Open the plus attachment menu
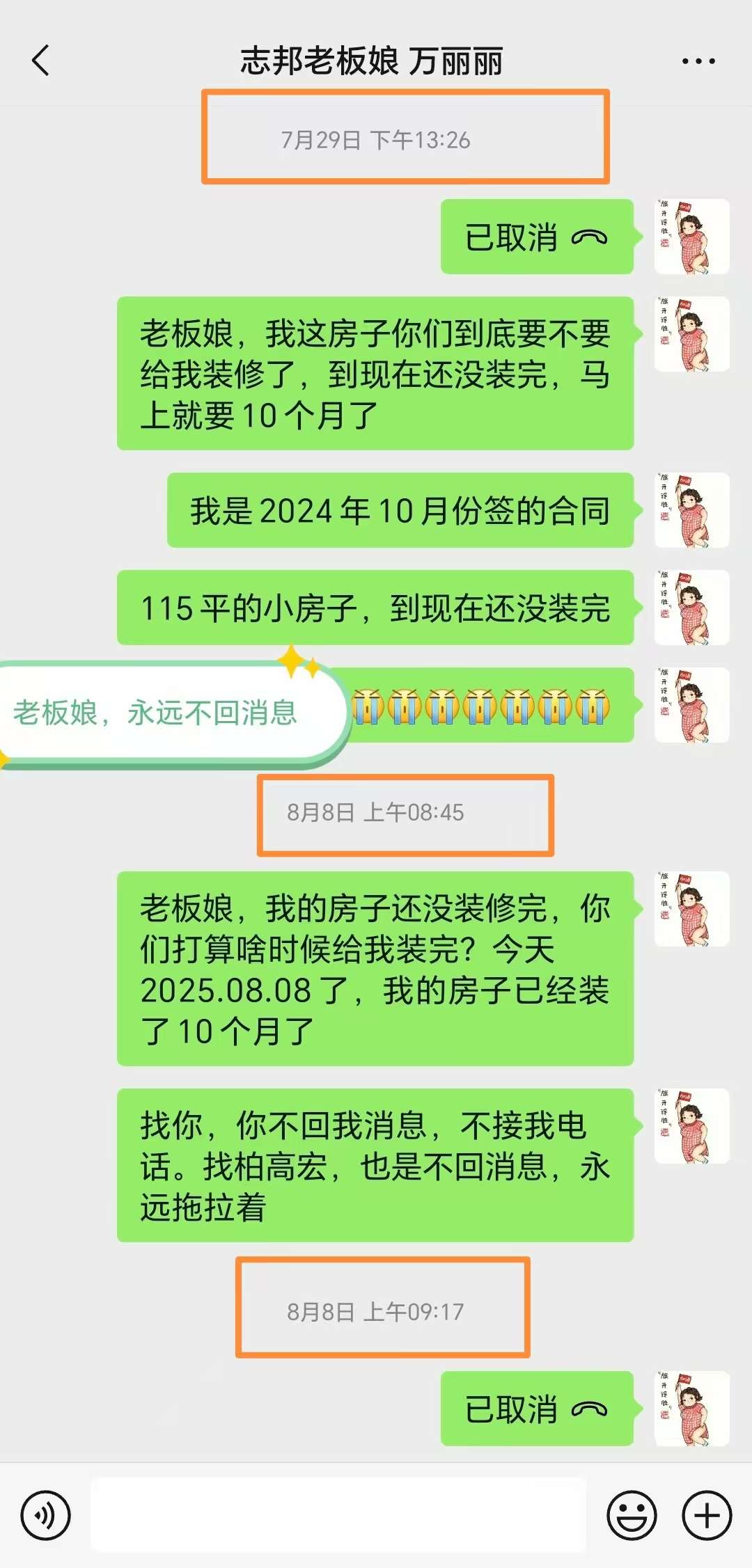752x1568 pixels. click(707, 1515)
